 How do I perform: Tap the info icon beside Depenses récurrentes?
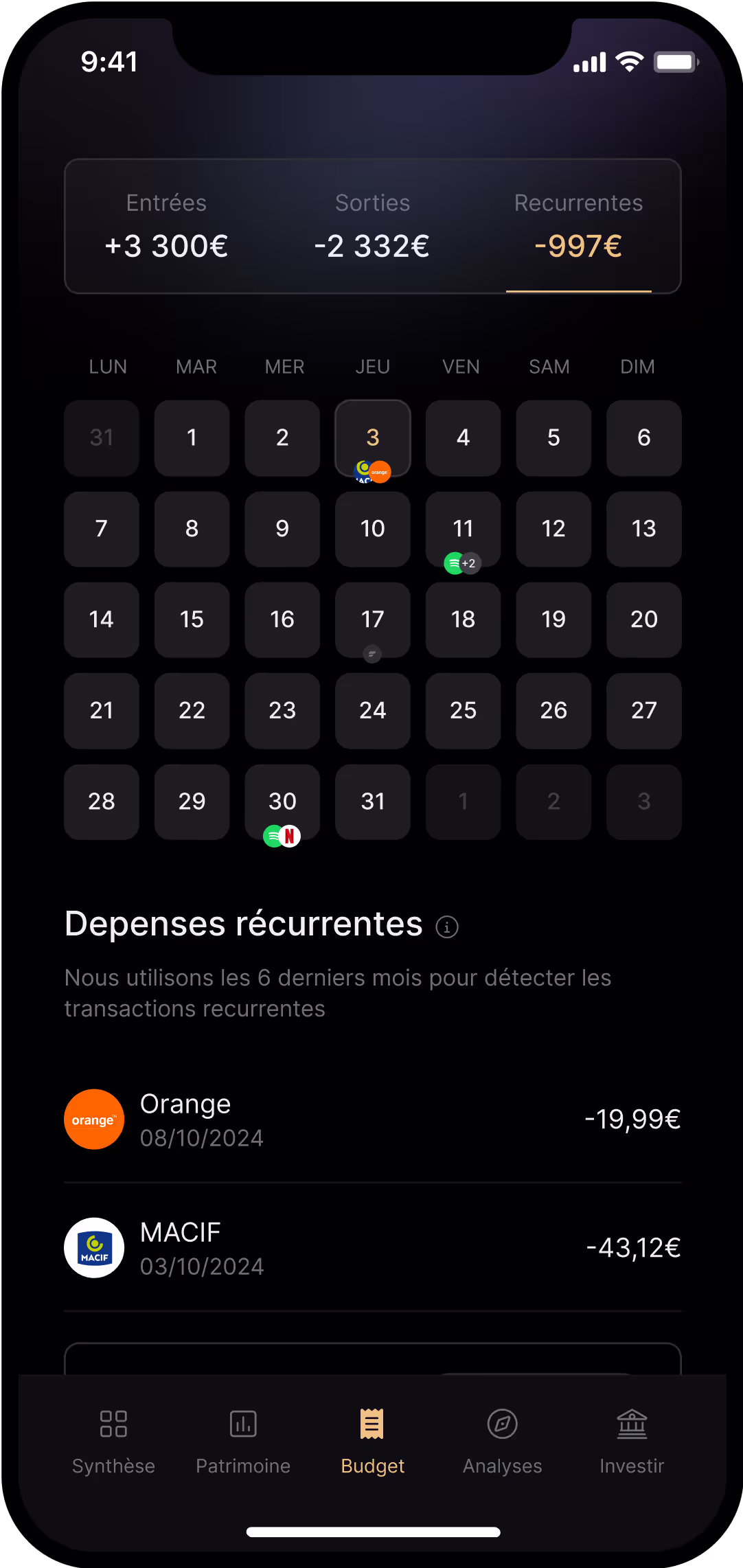(x=447, y=927)
